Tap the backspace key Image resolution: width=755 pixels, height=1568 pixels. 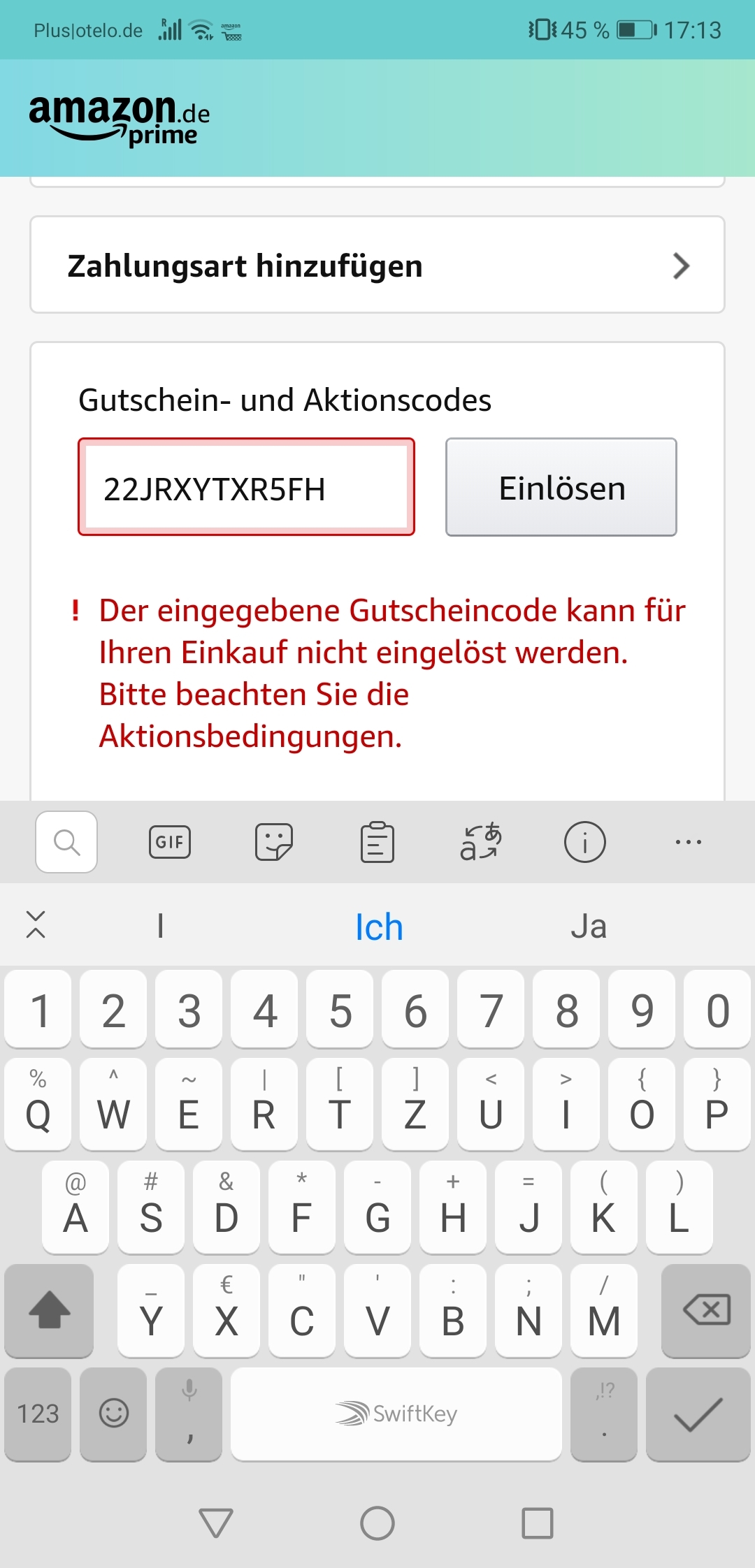coord(706,1310)
